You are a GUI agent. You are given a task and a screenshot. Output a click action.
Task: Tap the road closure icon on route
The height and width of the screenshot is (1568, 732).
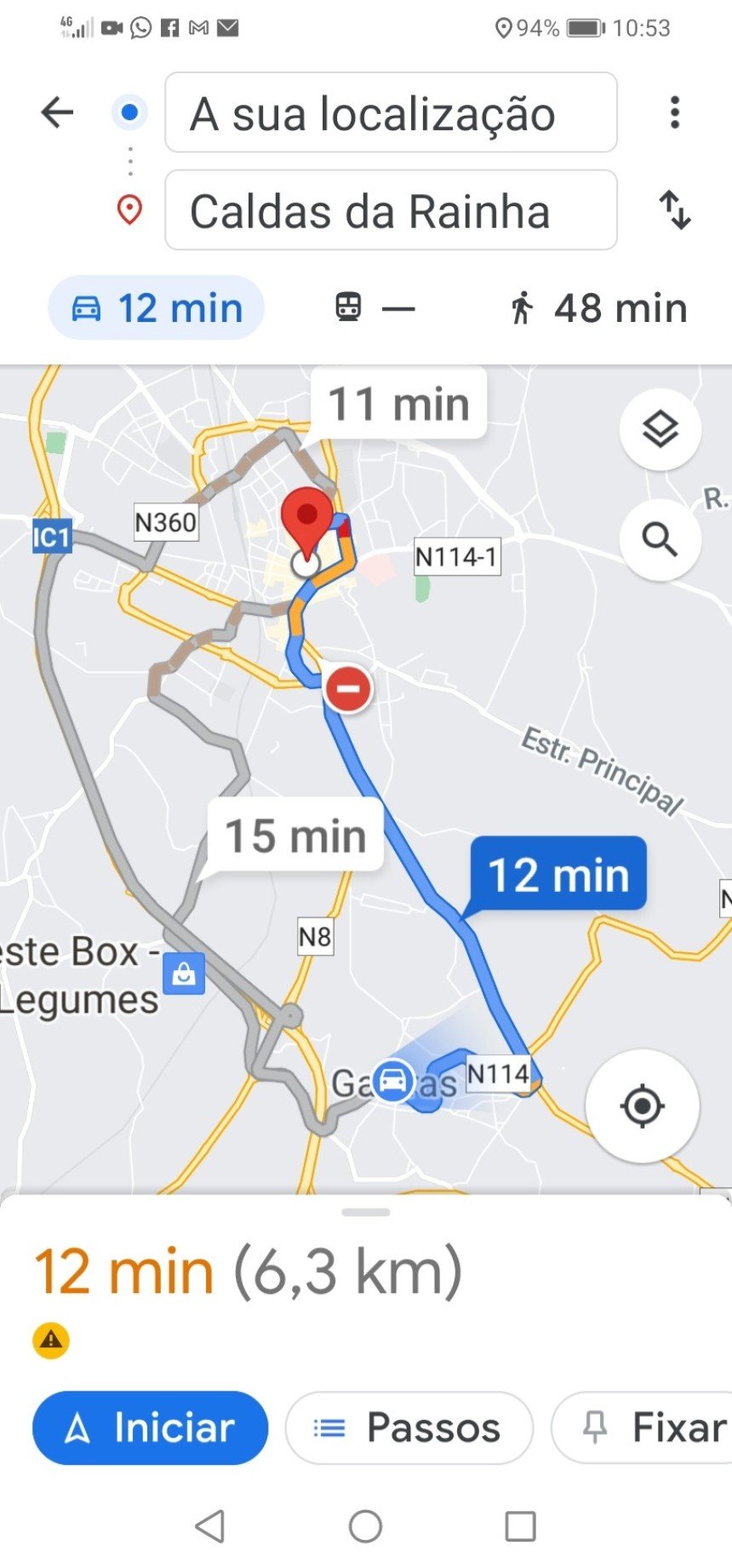tap(347, 688)
